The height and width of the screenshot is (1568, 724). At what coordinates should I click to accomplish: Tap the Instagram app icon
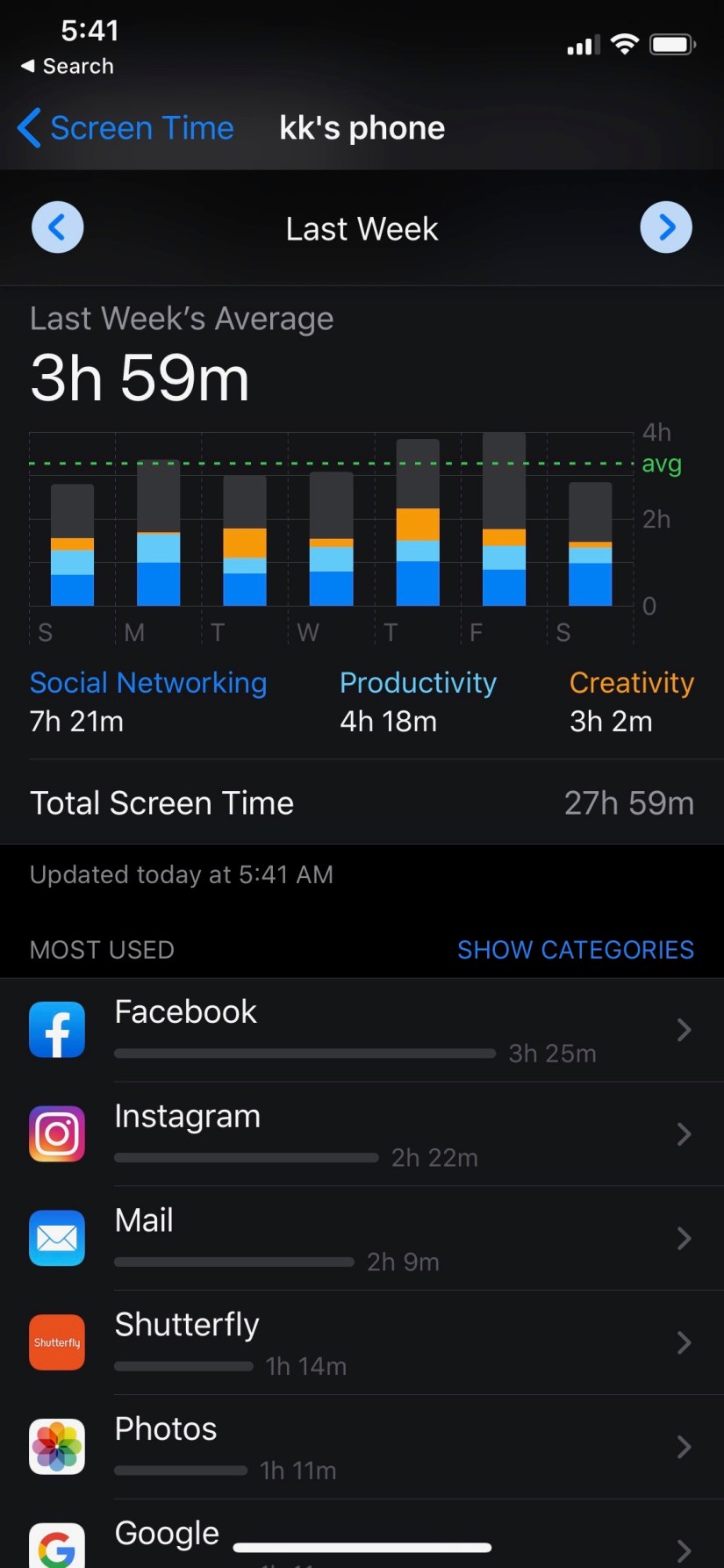[56, 1133]
